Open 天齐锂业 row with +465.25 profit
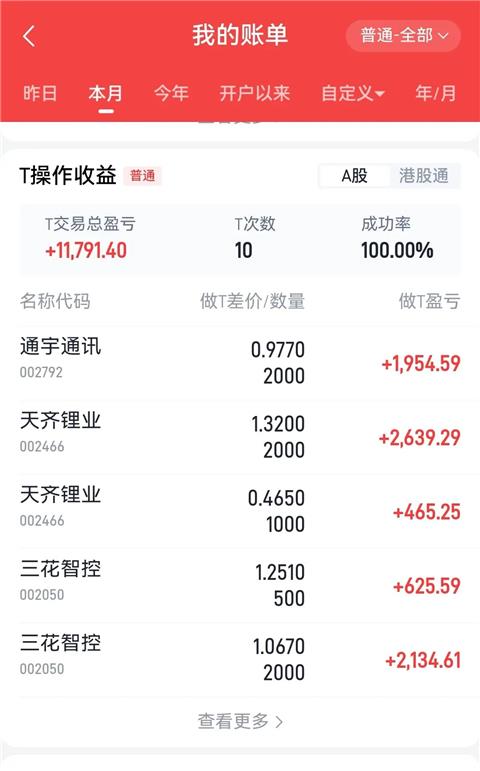Viewport: 480px width, 771px height. coord(240,511)
